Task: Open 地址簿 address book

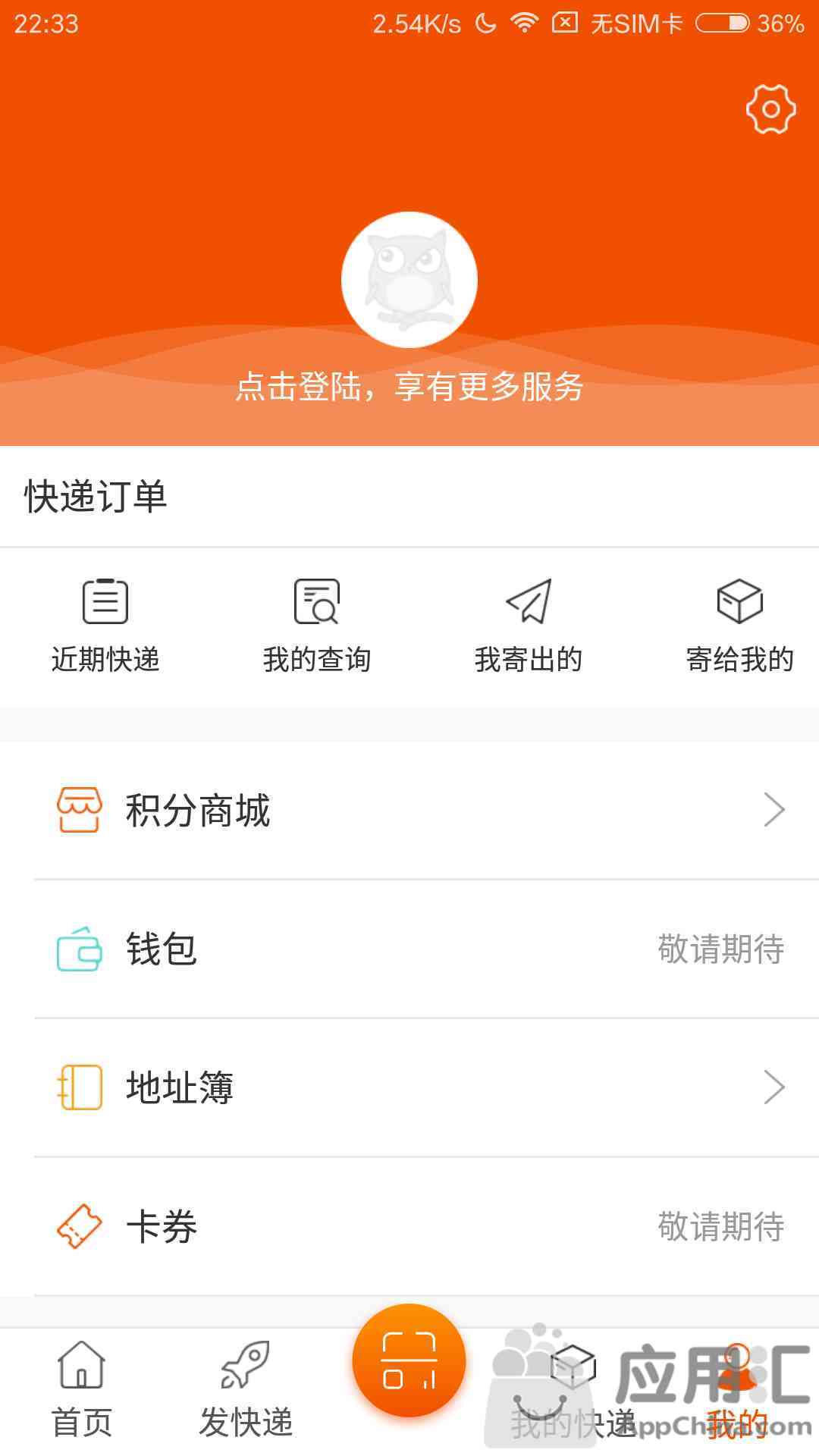Action: (x=409, y=1087)
